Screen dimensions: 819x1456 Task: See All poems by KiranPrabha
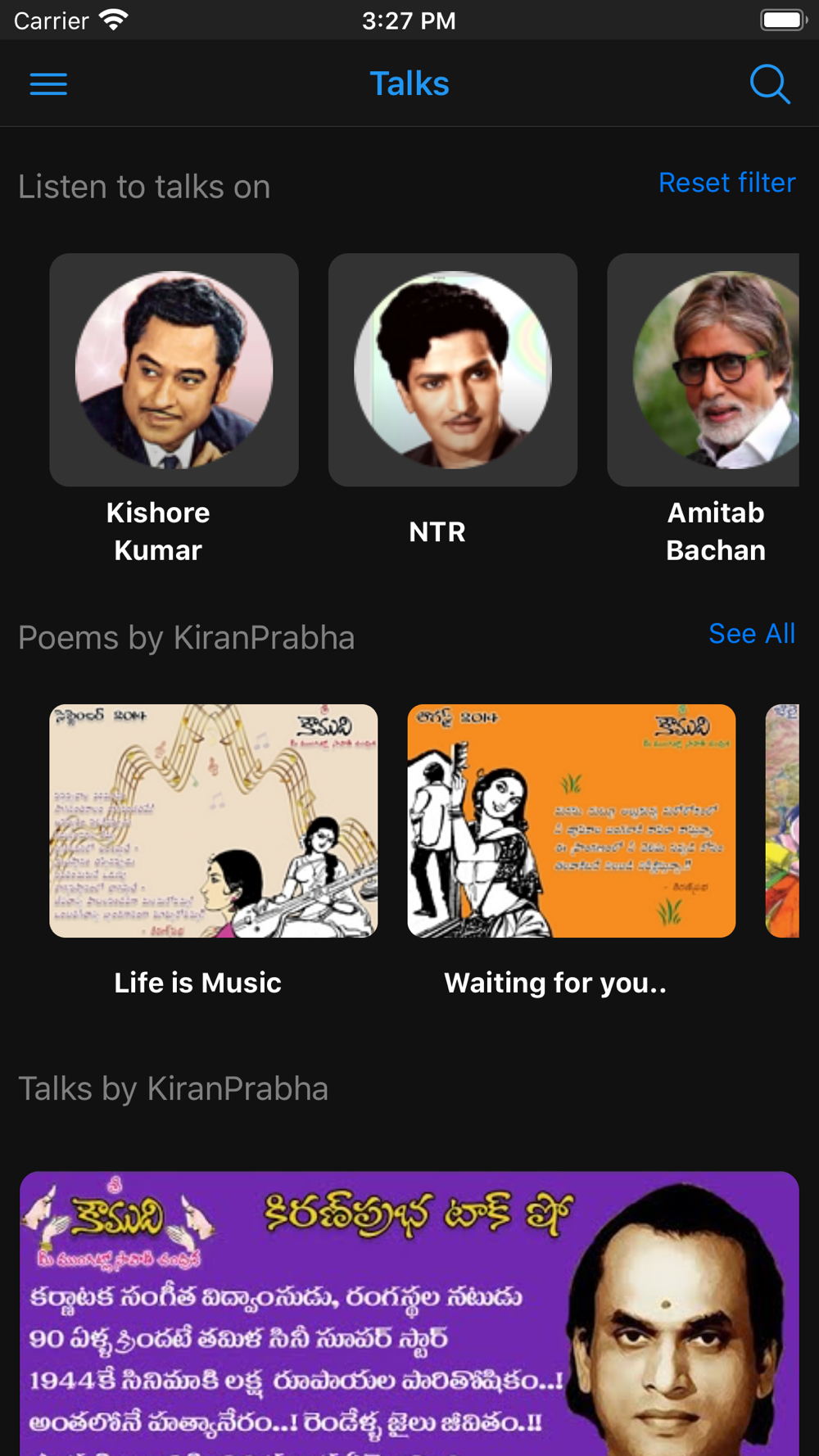click(x=751, y=634)
